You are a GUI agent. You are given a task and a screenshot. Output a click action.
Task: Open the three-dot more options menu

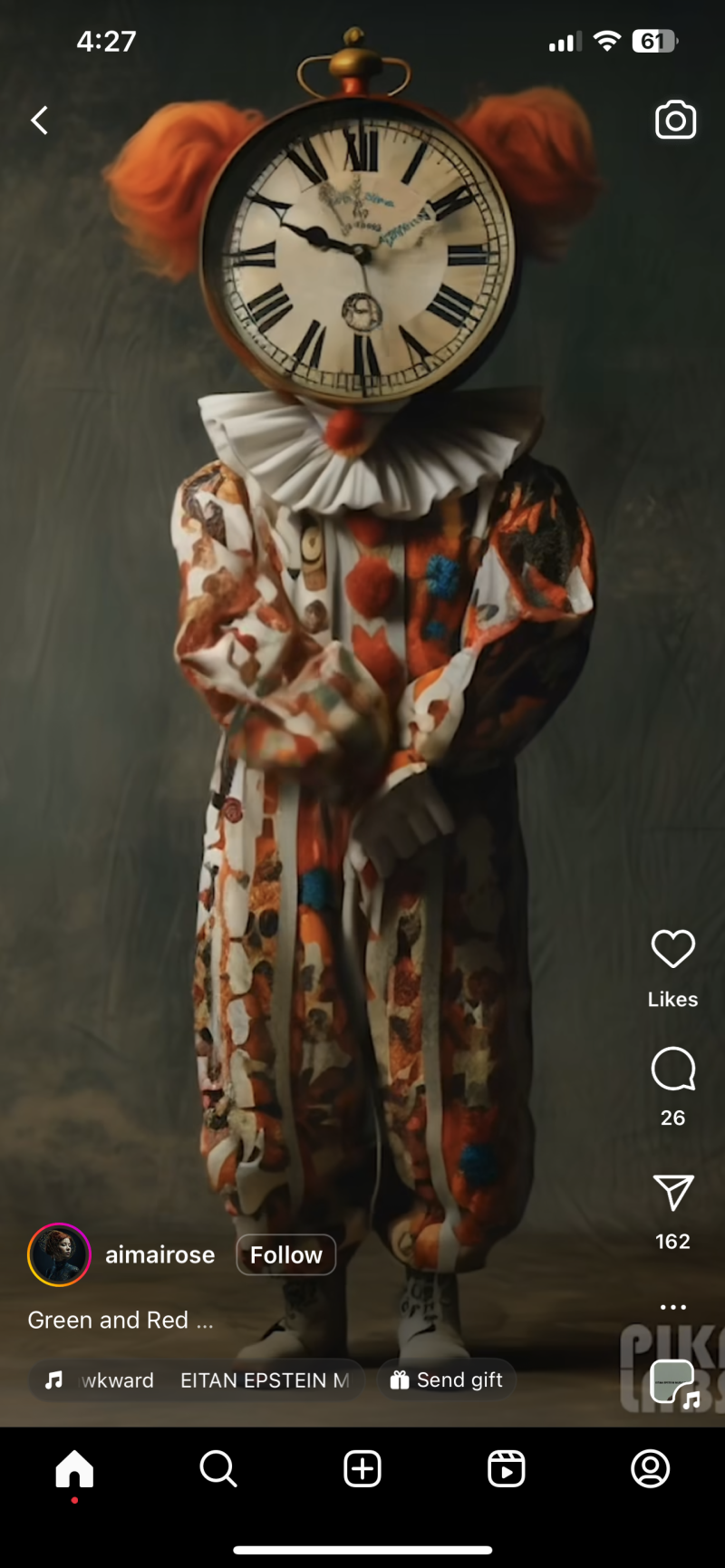(x=672, y=1307)
